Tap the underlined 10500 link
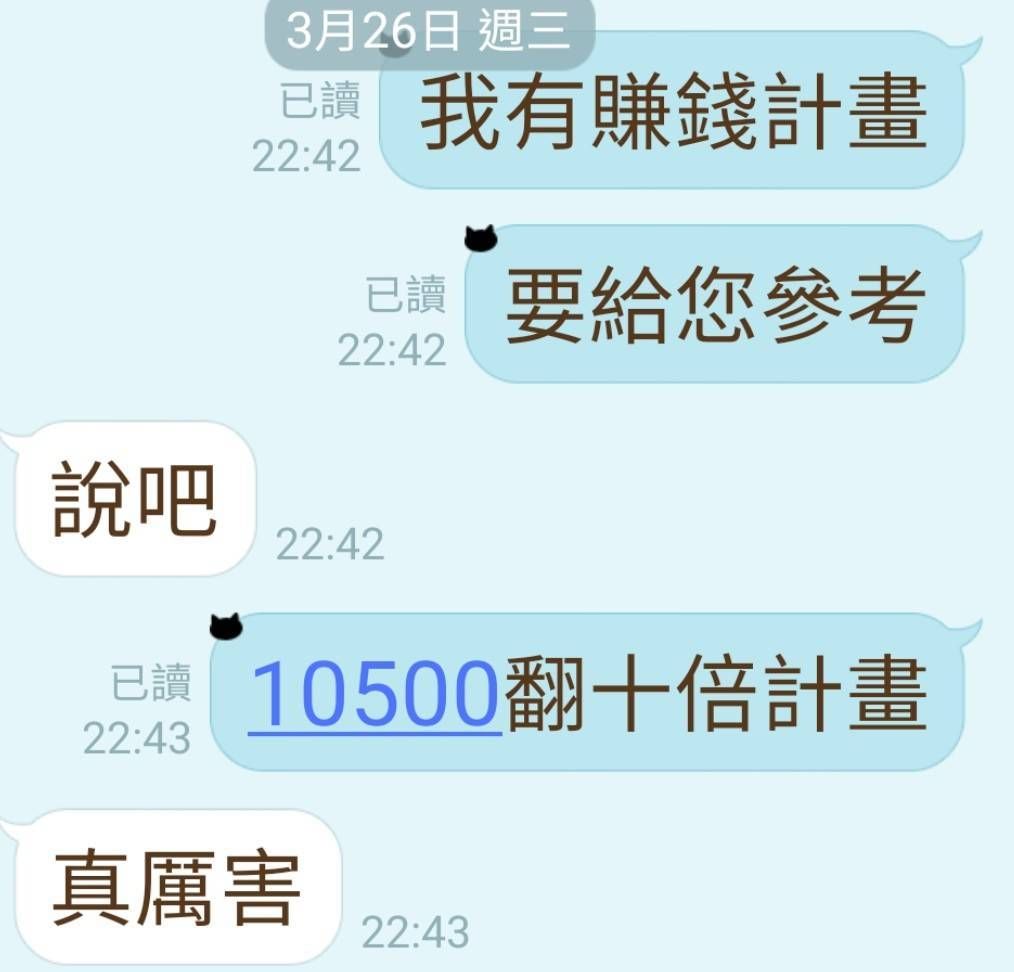The image size is (1014, 972). (x=374, y=694)
